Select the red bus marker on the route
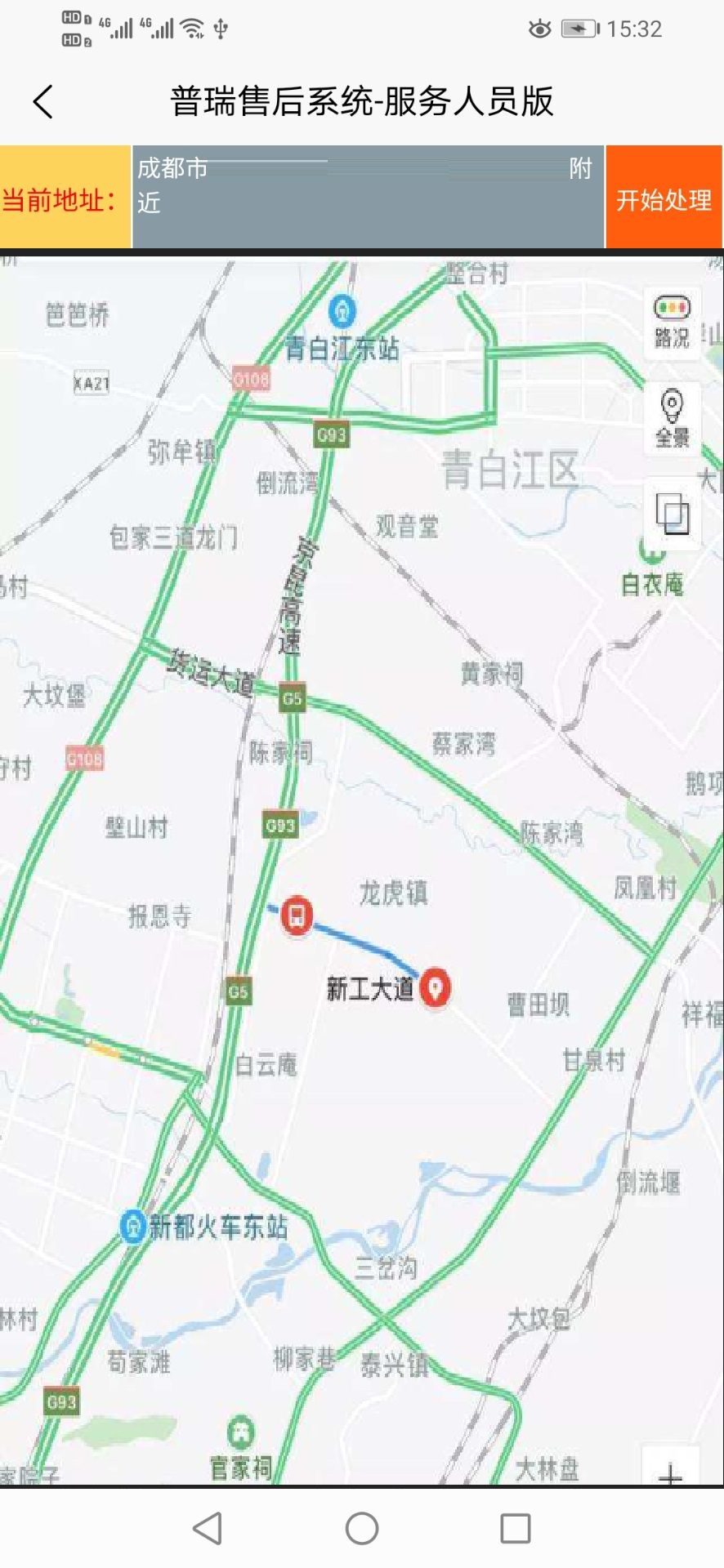This screenshot has width=724, height=1568. (x=297, y=915)
